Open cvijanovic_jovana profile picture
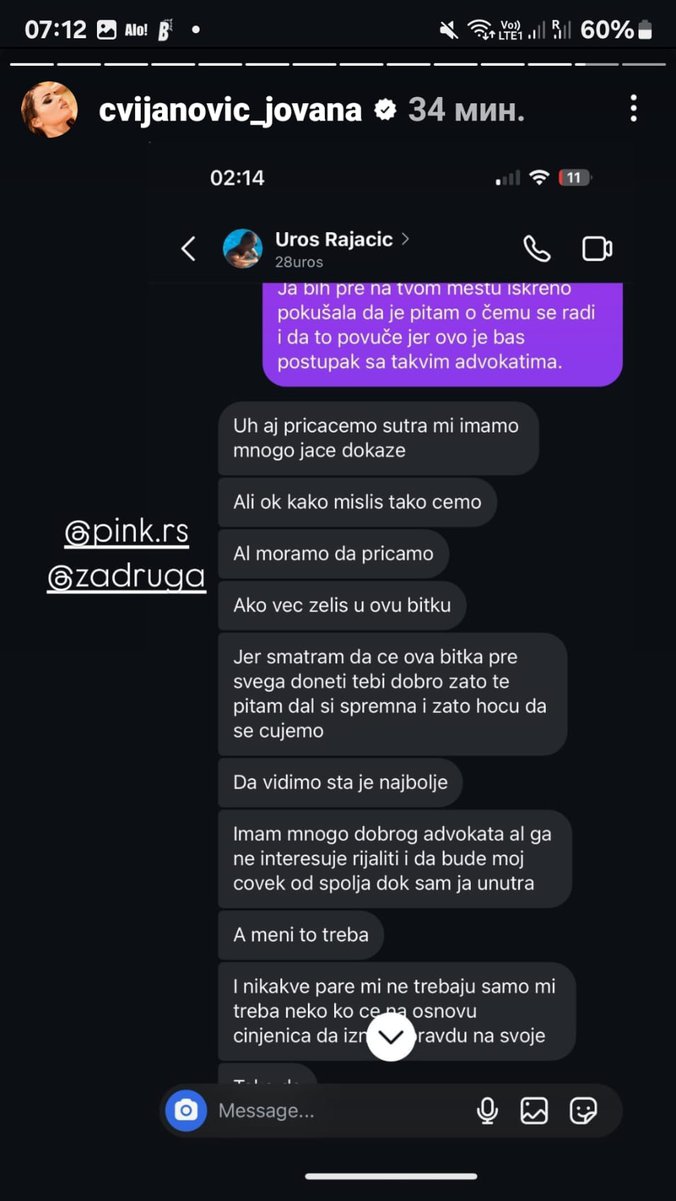Viewport: 676px width, 1201px height. (49, 109)
